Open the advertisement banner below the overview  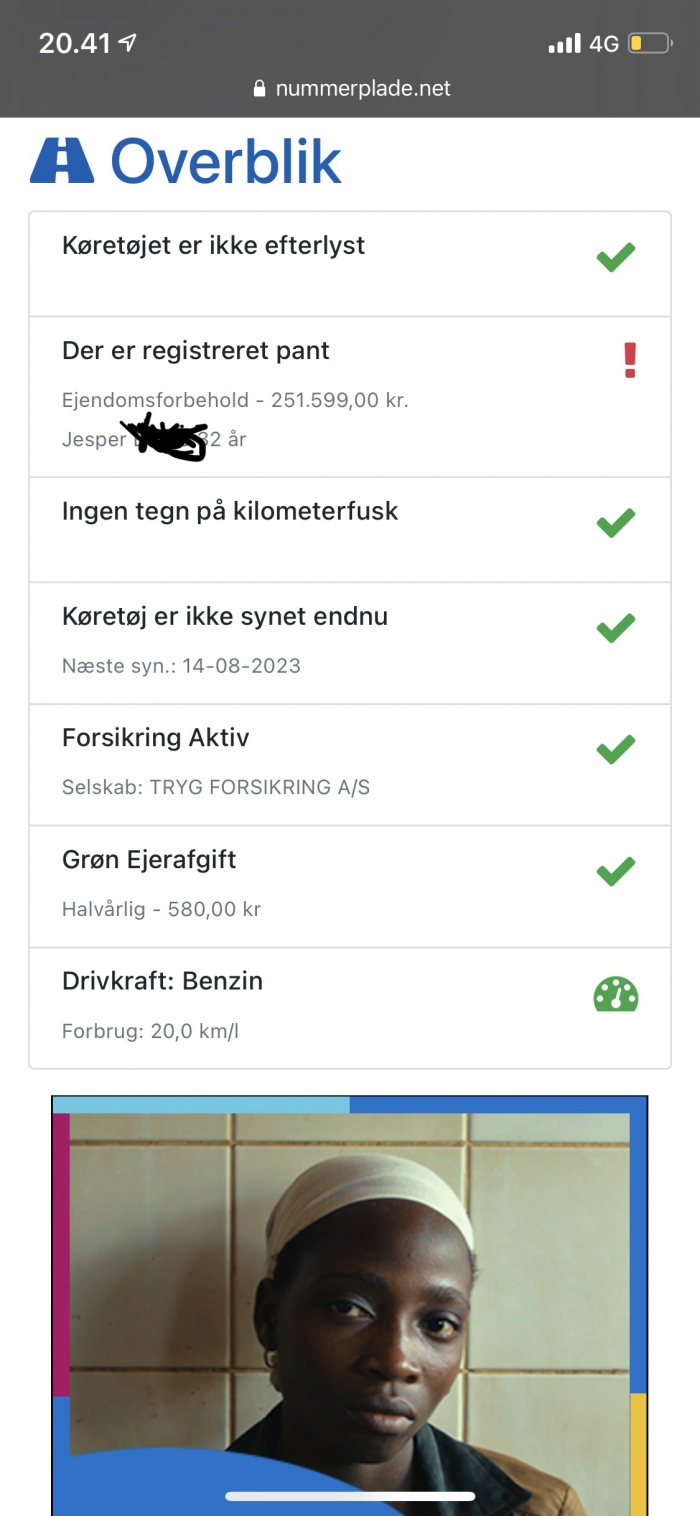(350, 1305)
